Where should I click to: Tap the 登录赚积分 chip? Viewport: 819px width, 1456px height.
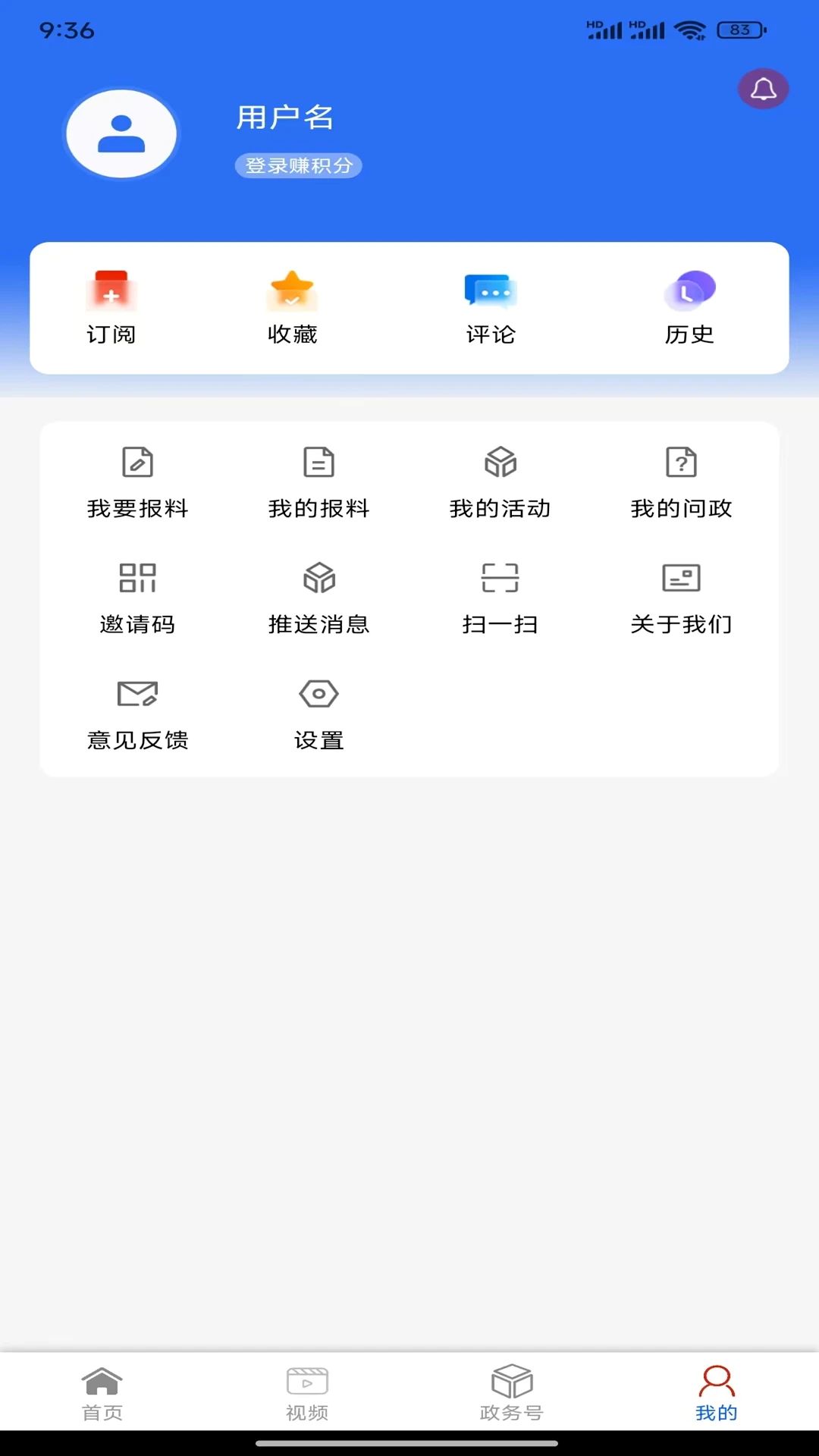coord(299,165)
